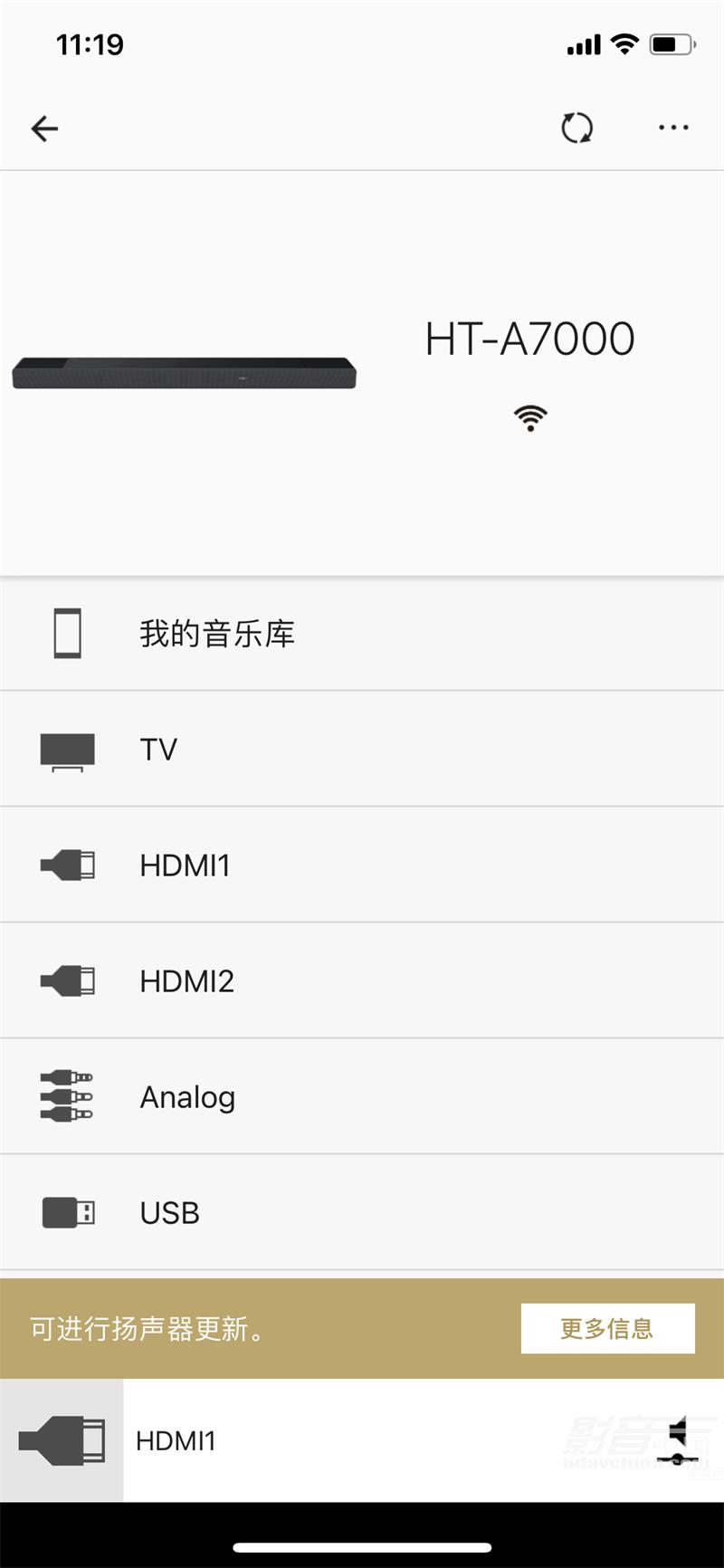
Task: Tap the volume icon next to HDMI1
Action: [x=680, y=1440]
